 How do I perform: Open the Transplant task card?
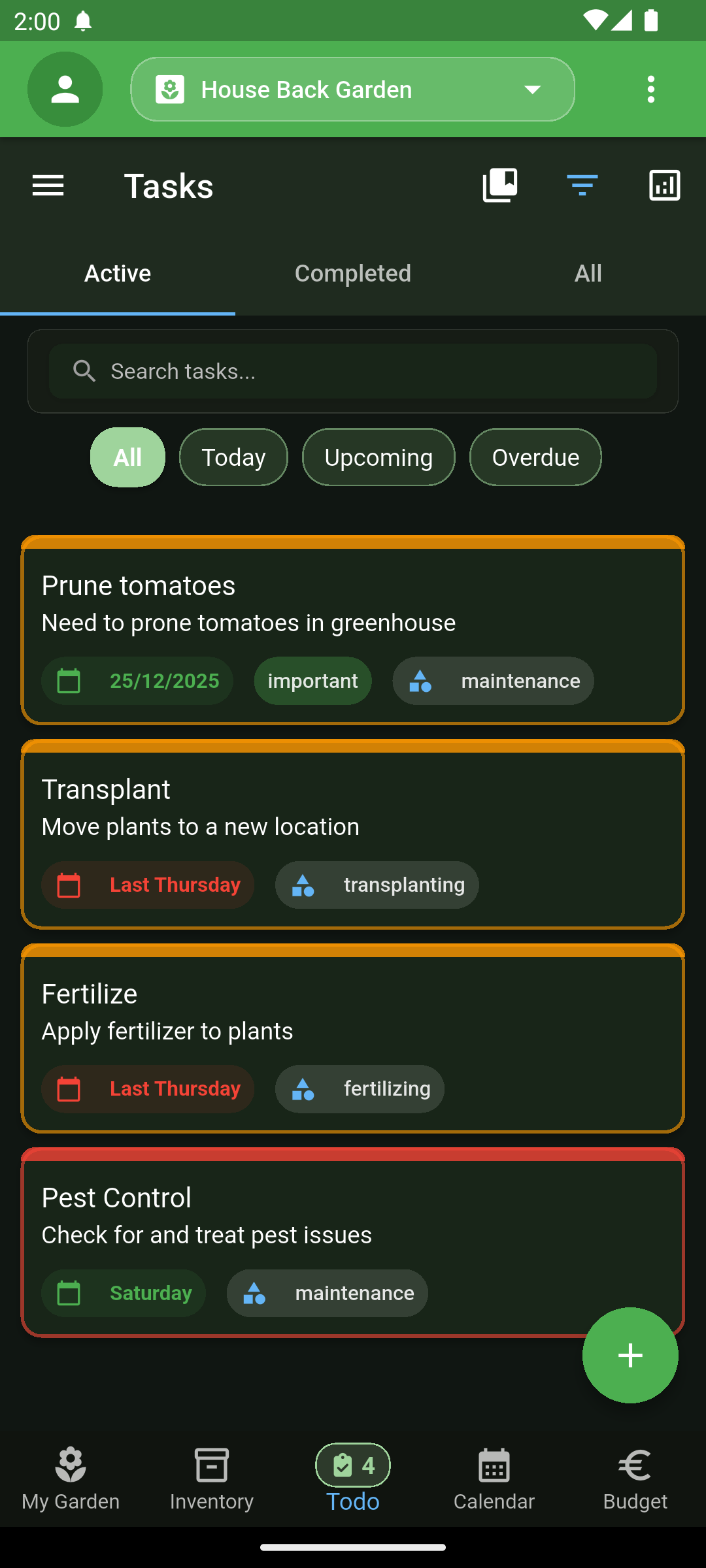353,808
